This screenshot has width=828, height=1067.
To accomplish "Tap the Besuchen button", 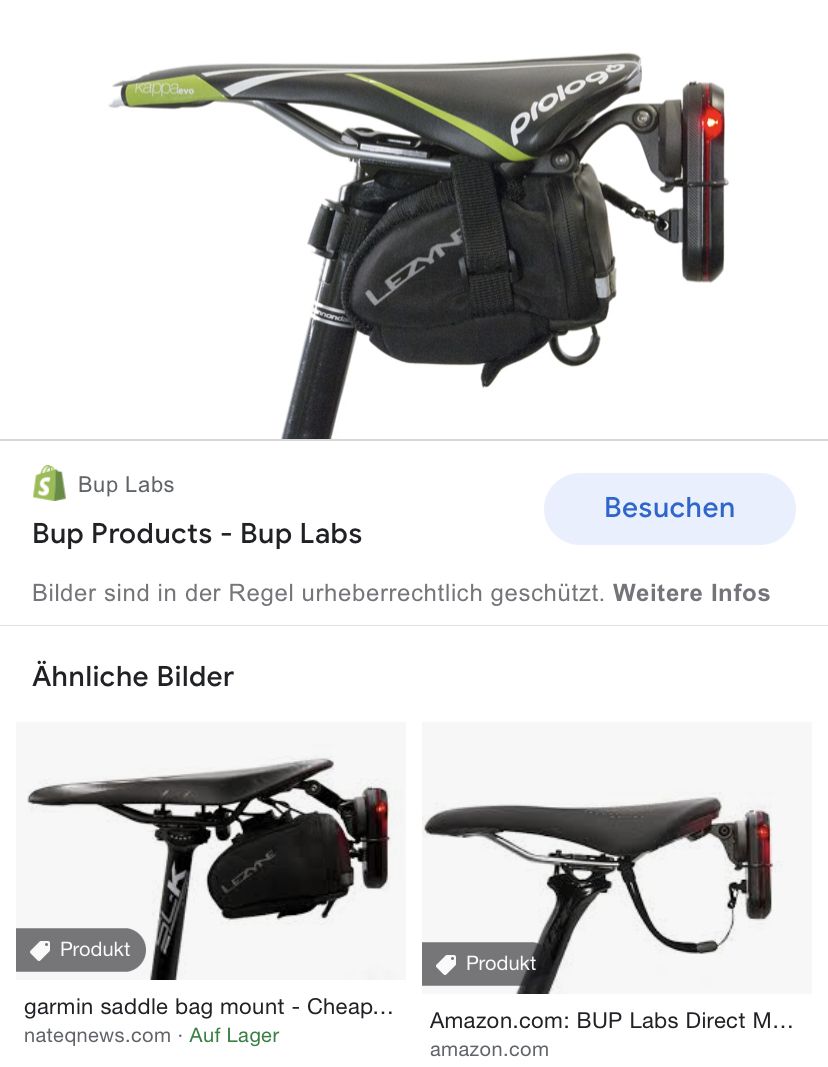I will pos(669,508).
